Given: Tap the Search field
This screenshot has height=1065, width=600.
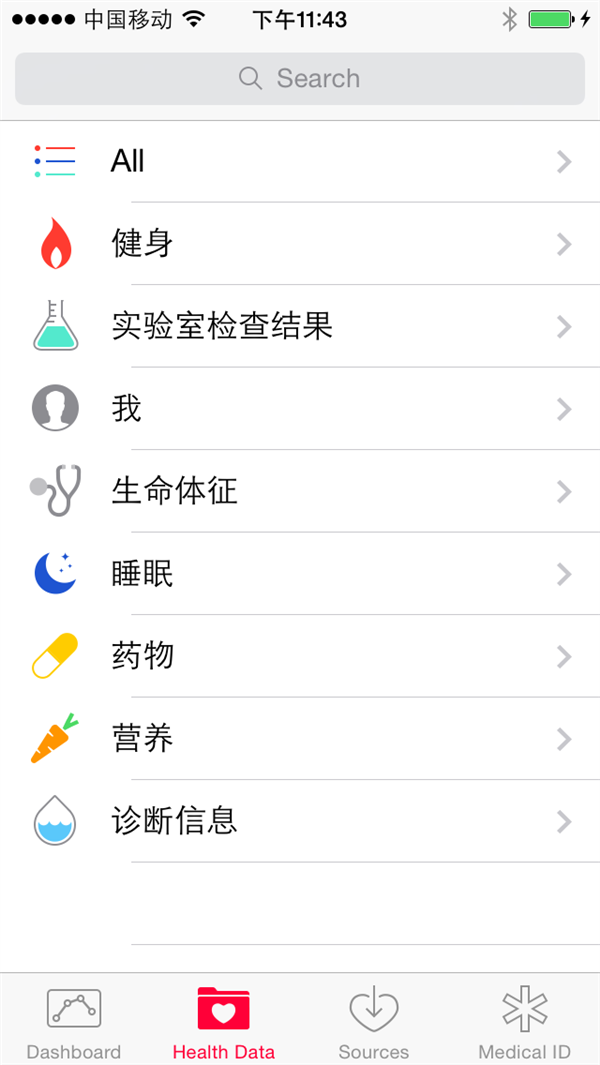Looking at the screenshot, I should 300,78.
